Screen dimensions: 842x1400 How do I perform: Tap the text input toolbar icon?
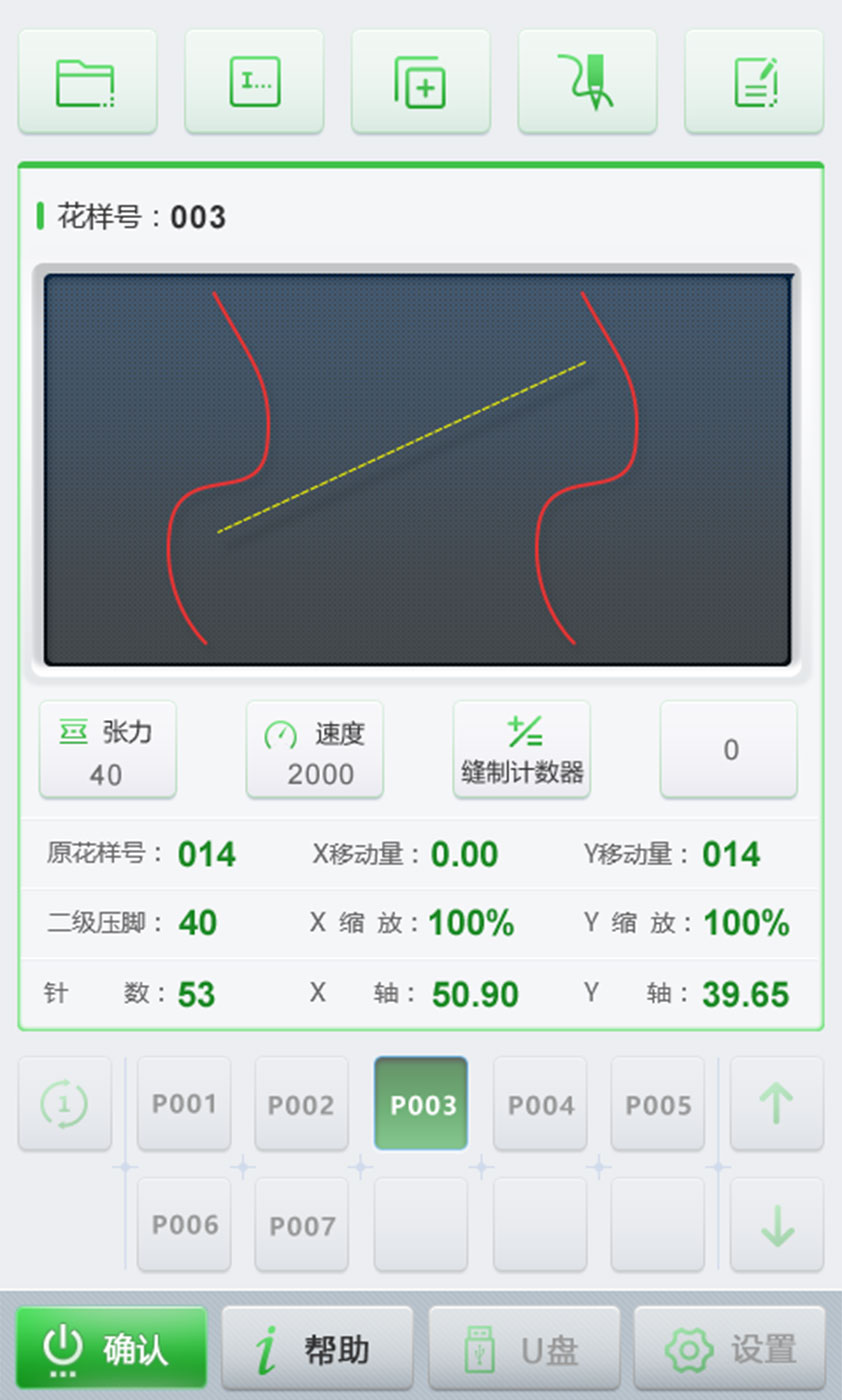point(254,82)
